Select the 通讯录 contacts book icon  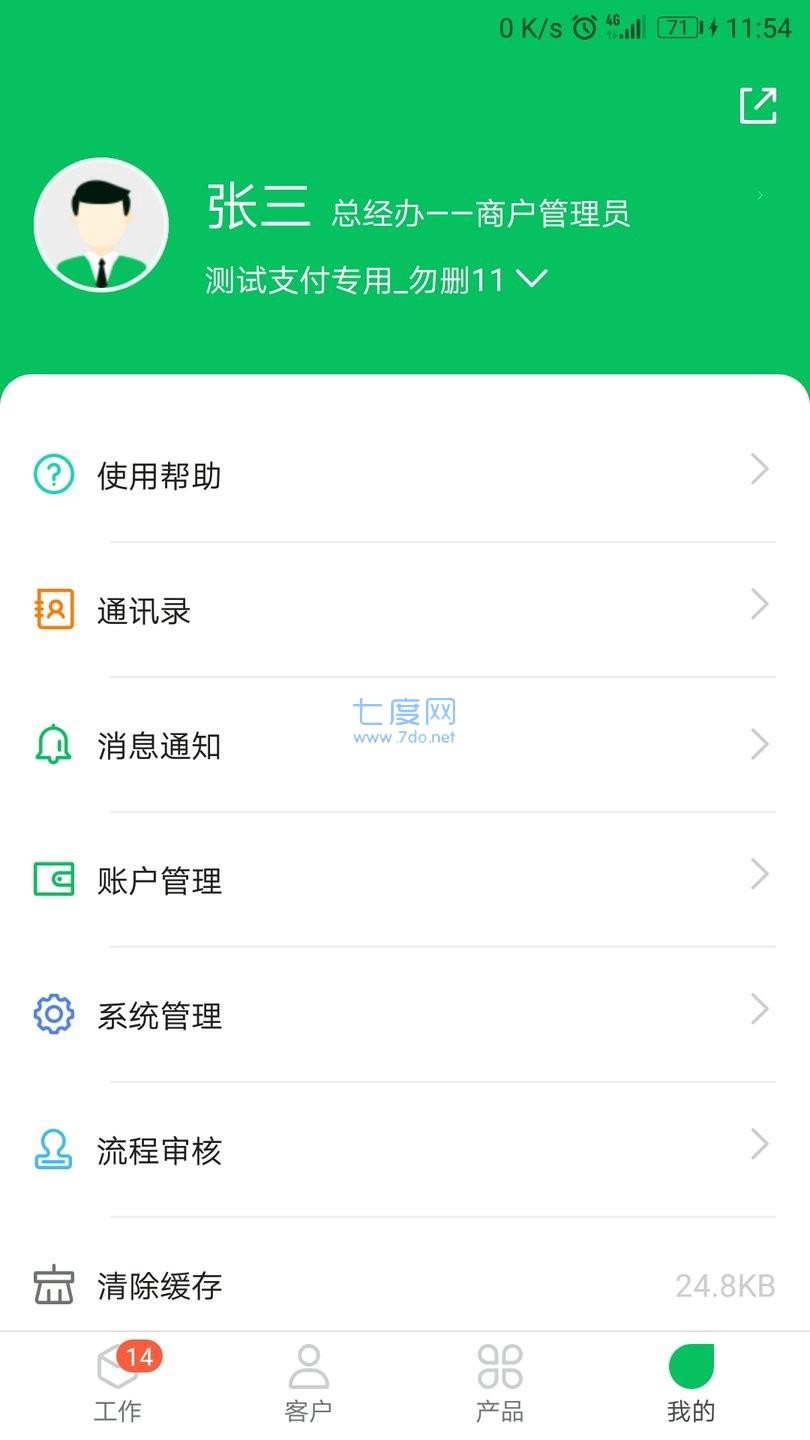(53, 610)
